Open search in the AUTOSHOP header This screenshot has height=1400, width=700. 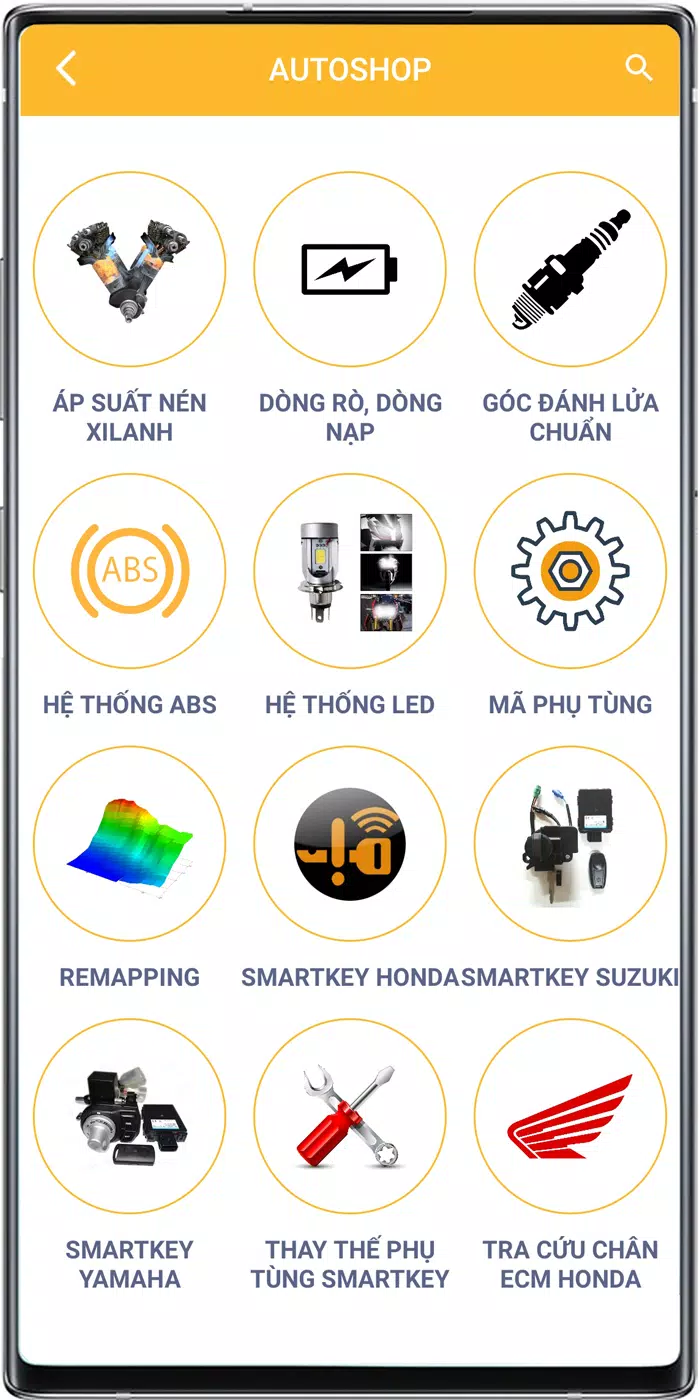(638, 68)
